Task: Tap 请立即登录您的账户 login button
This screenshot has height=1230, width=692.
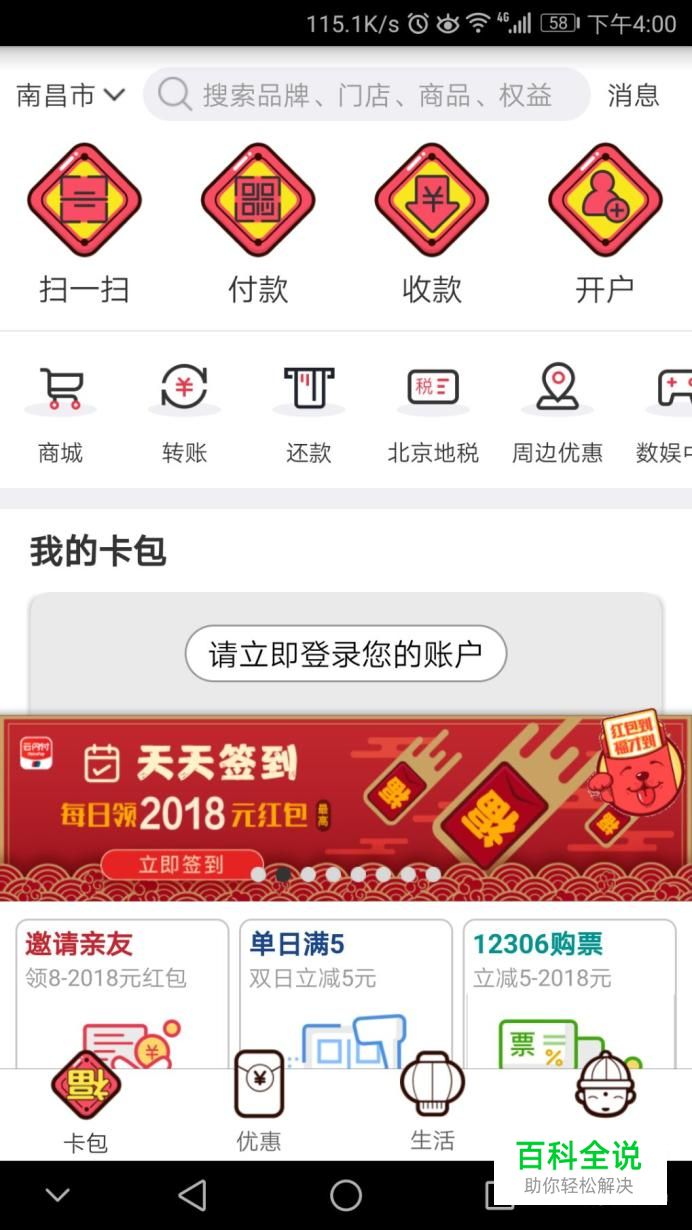Action: (346, 654)
